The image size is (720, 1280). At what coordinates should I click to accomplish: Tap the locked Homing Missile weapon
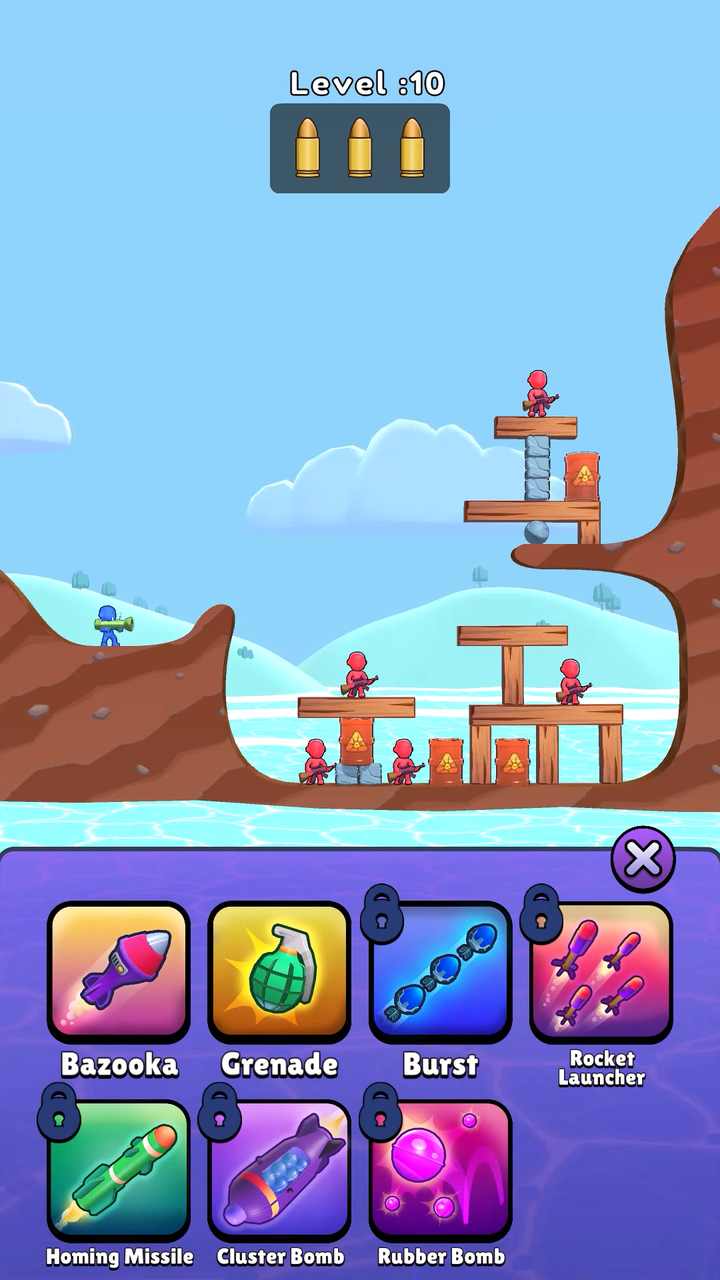pyautogui.click(x=119, y=1170)
